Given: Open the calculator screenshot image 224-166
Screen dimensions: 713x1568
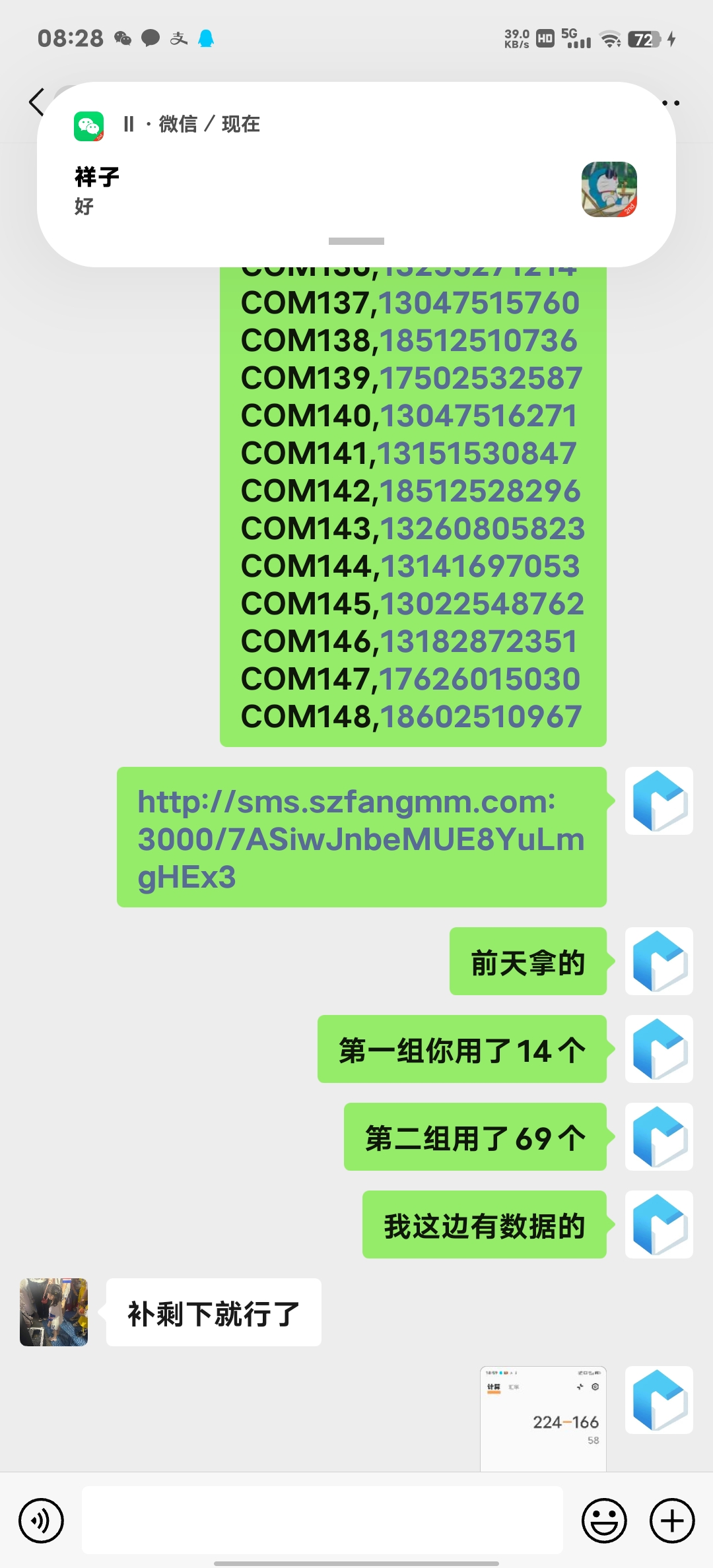Looking at the screenshot, I should point(543,1418).
